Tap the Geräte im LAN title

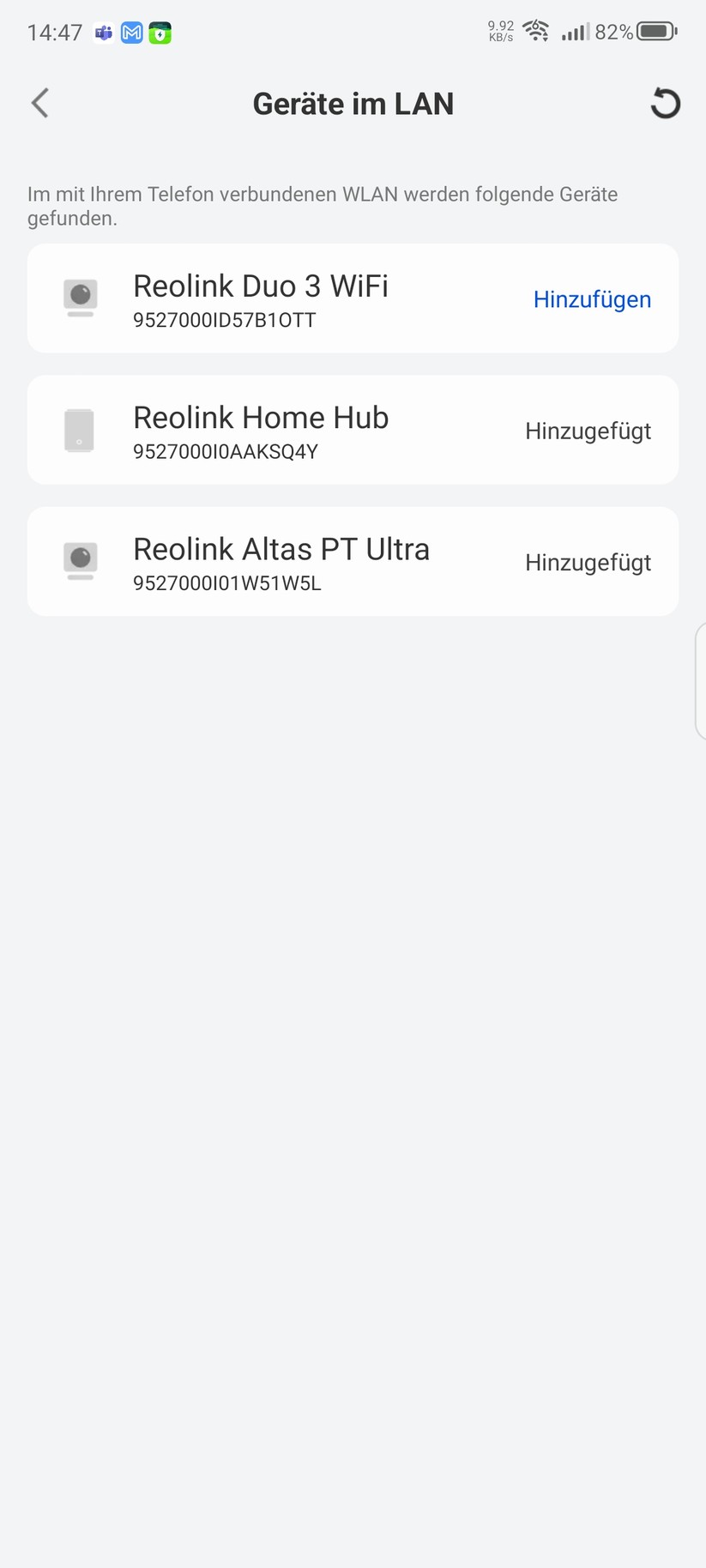click(353, 103)
